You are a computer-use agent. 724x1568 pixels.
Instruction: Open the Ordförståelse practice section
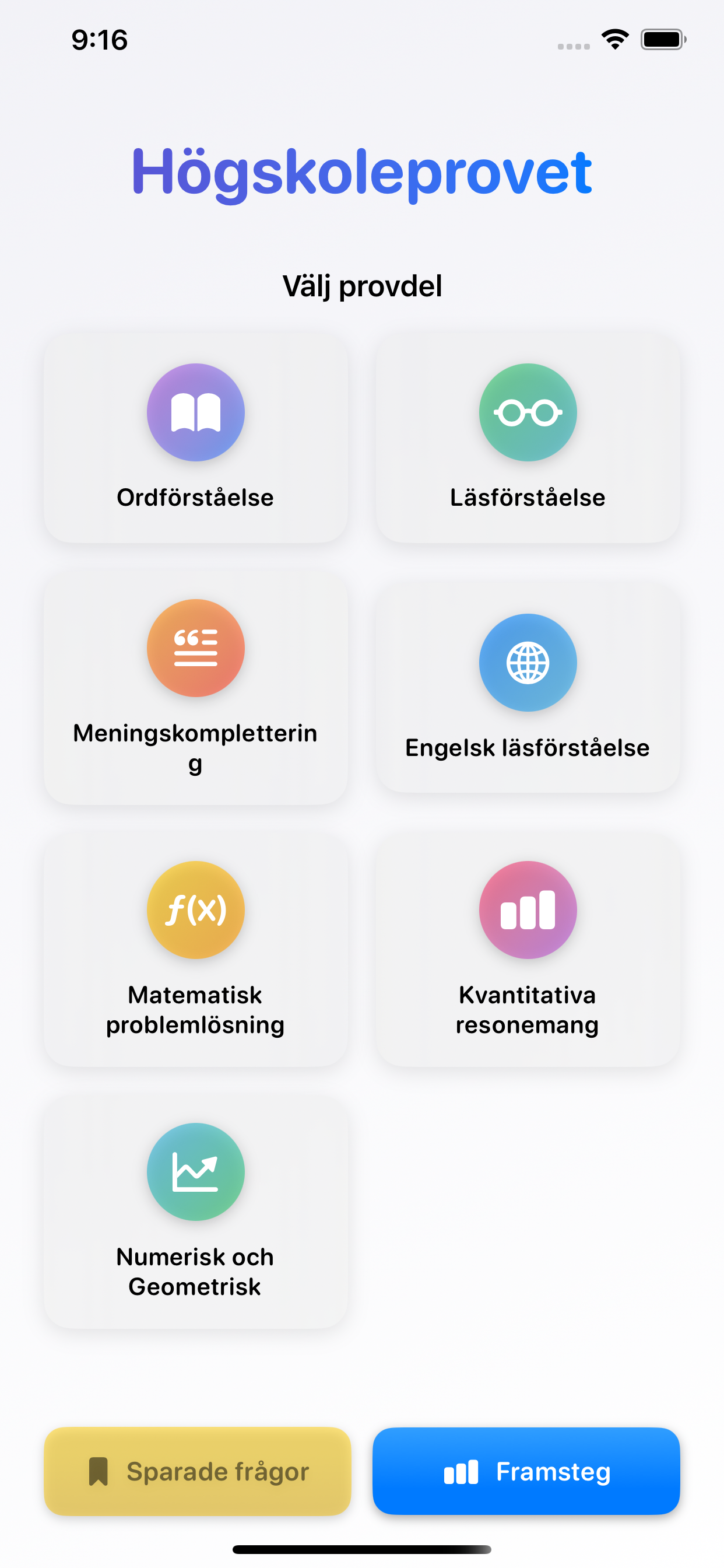195,438
